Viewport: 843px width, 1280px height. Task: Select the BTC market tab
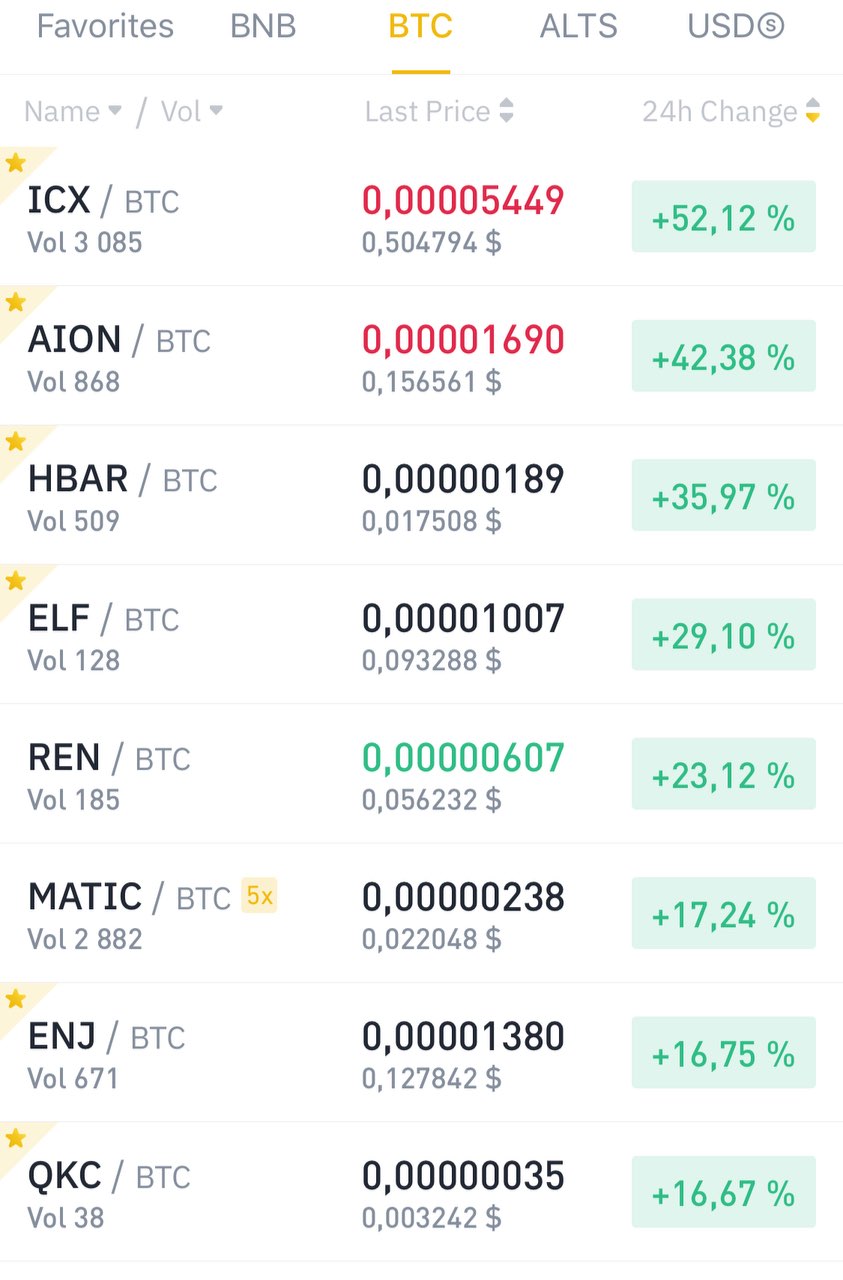(420, 26)
